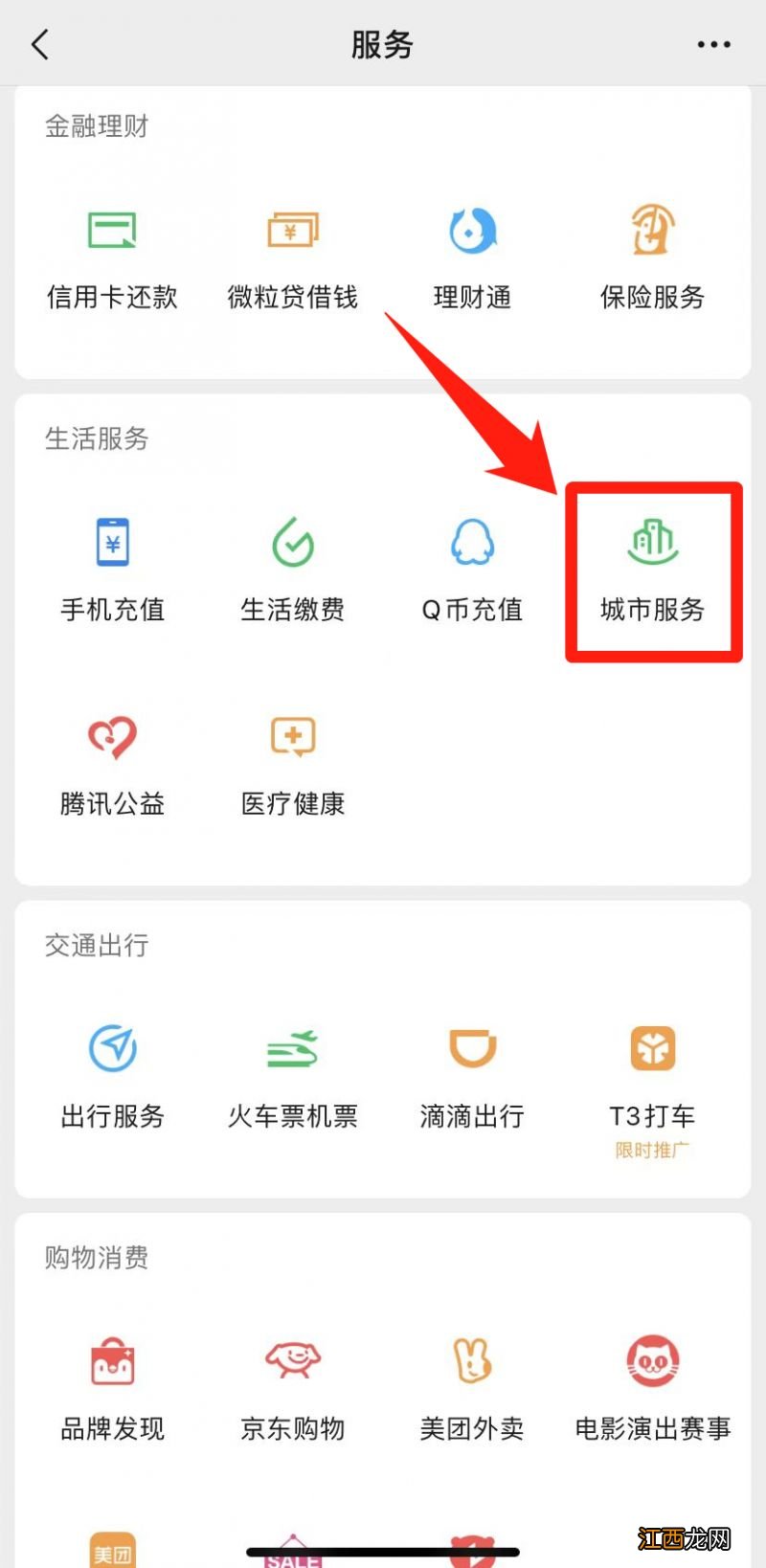Select 京东购物 JD shopping
Viewport: 766px width, 1568px height.
292,1388
